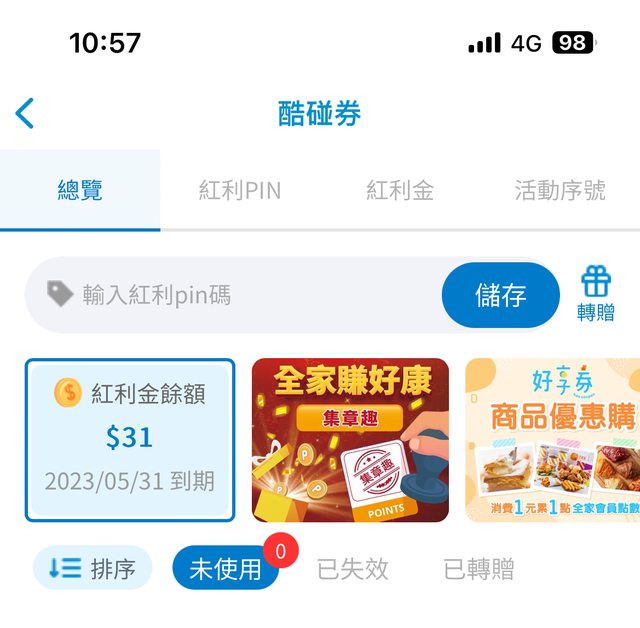The image size is (640, 628).
Task: Tap the 輸入紅利pin碼 input field
Action: point(240,295)
